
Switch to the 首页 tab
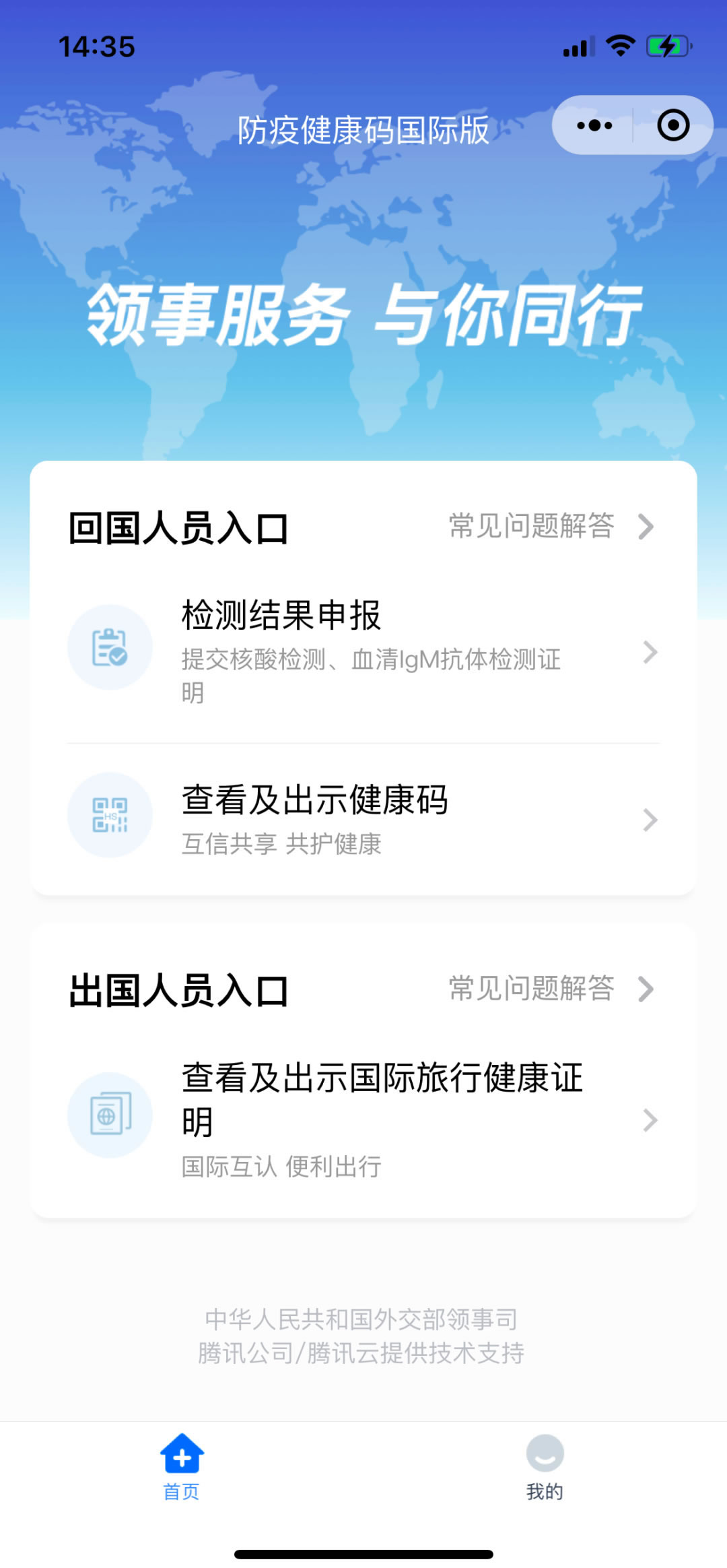(182, 1467)
